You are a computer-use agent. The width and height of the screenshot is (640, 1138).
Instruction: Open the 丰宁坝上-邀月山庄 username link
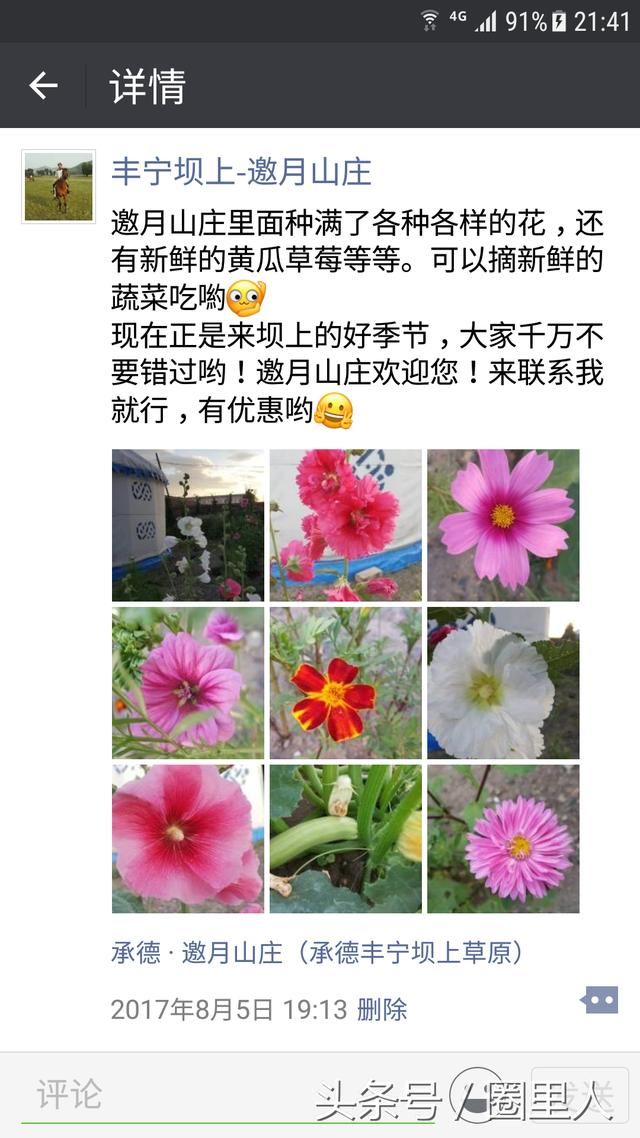pos(241,172)
